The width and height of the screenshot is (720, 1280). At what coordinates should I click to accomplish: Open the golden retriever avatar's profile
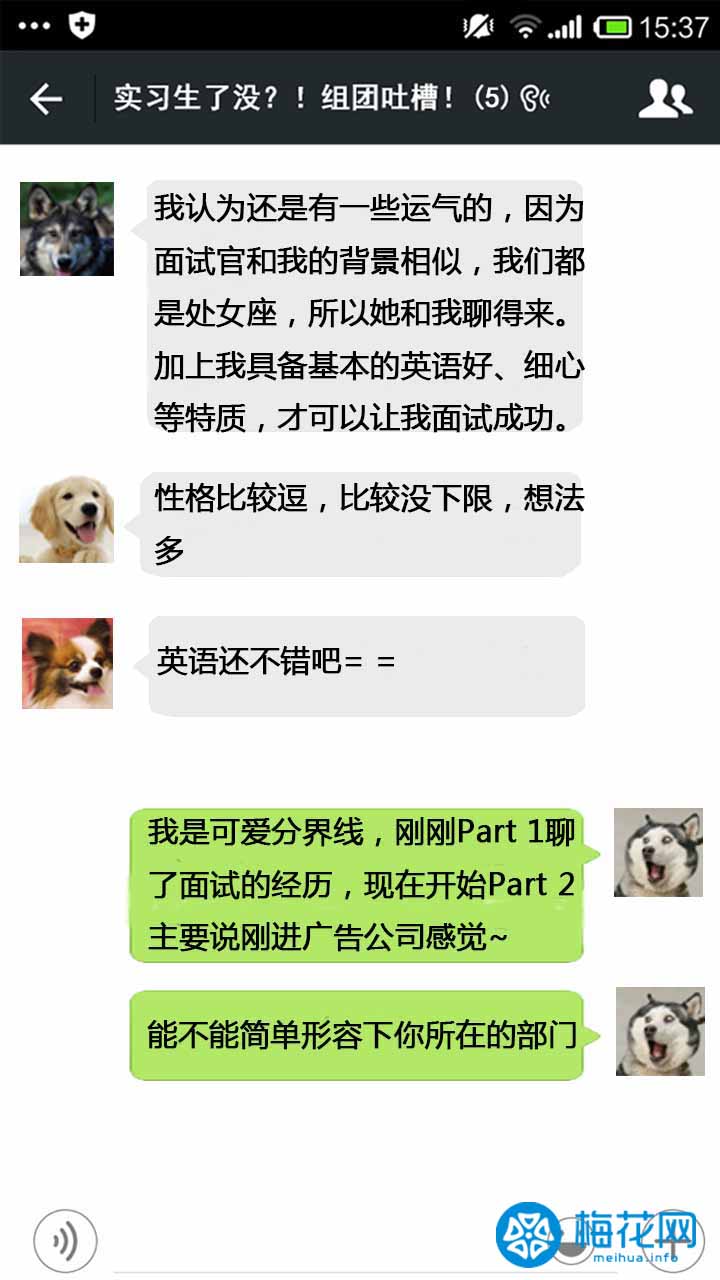(66, 517)
